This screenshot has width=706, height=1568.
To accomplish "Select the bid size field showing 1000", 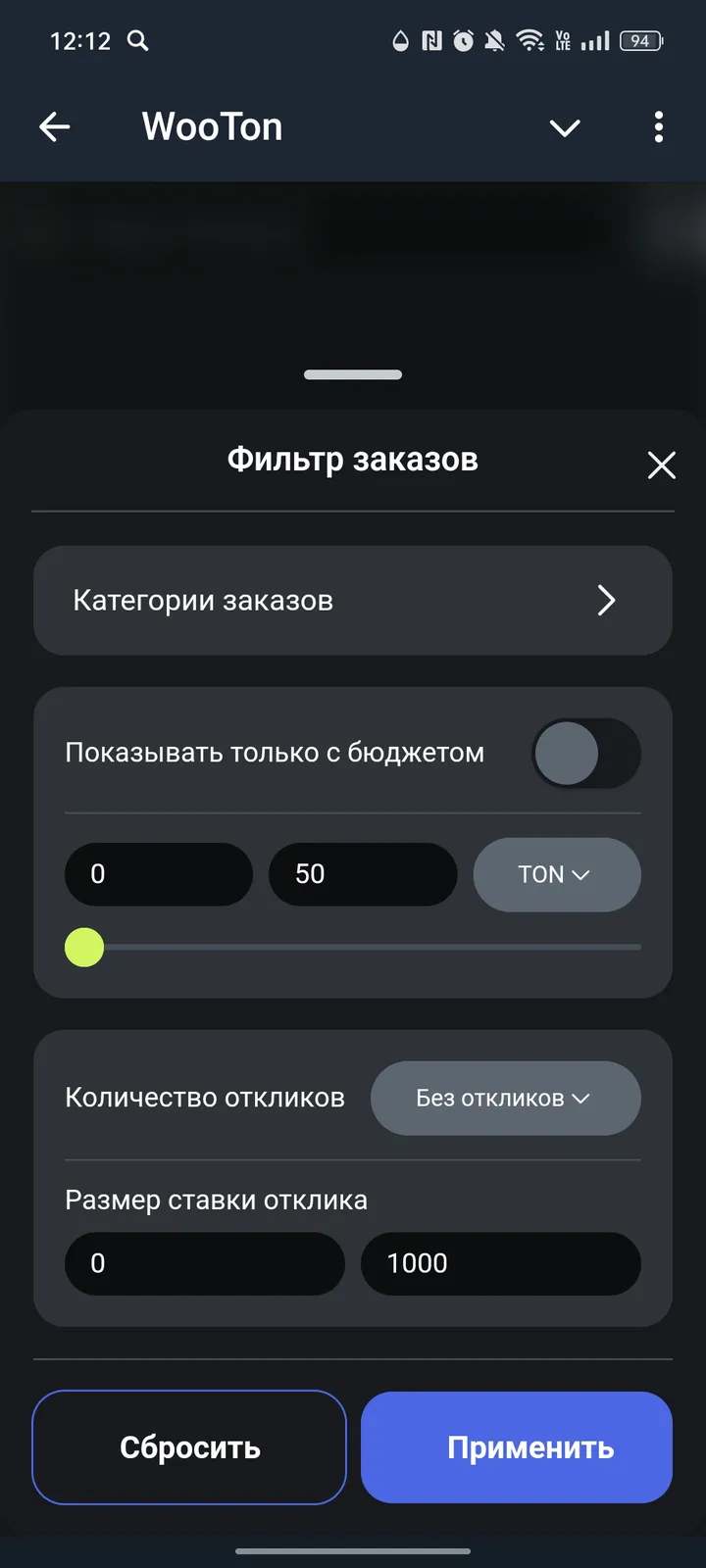I will pos(501,1263).
